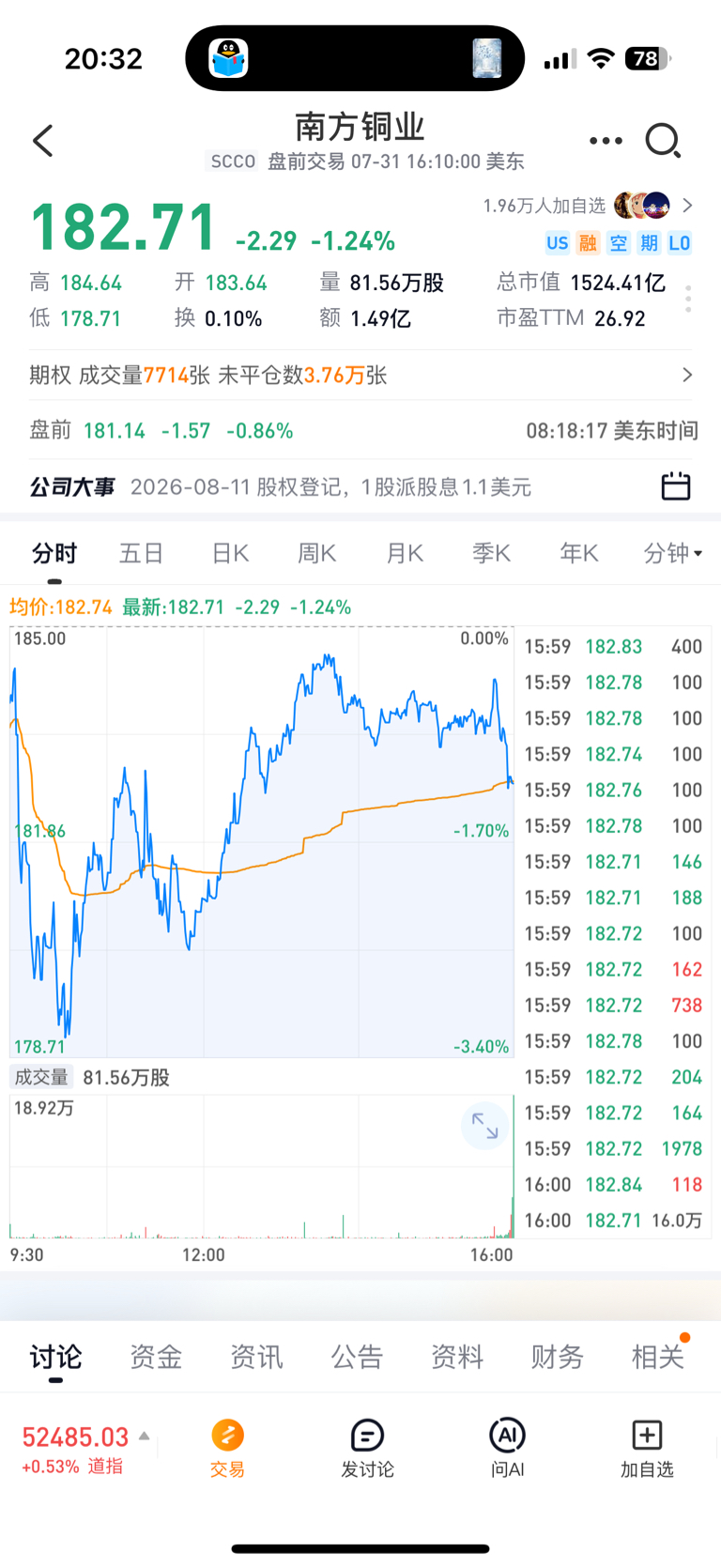The width and height of the screenshot is (721, 1568).
Task: Ask the AI assistant via 问AI
Action: point(507,1448)
